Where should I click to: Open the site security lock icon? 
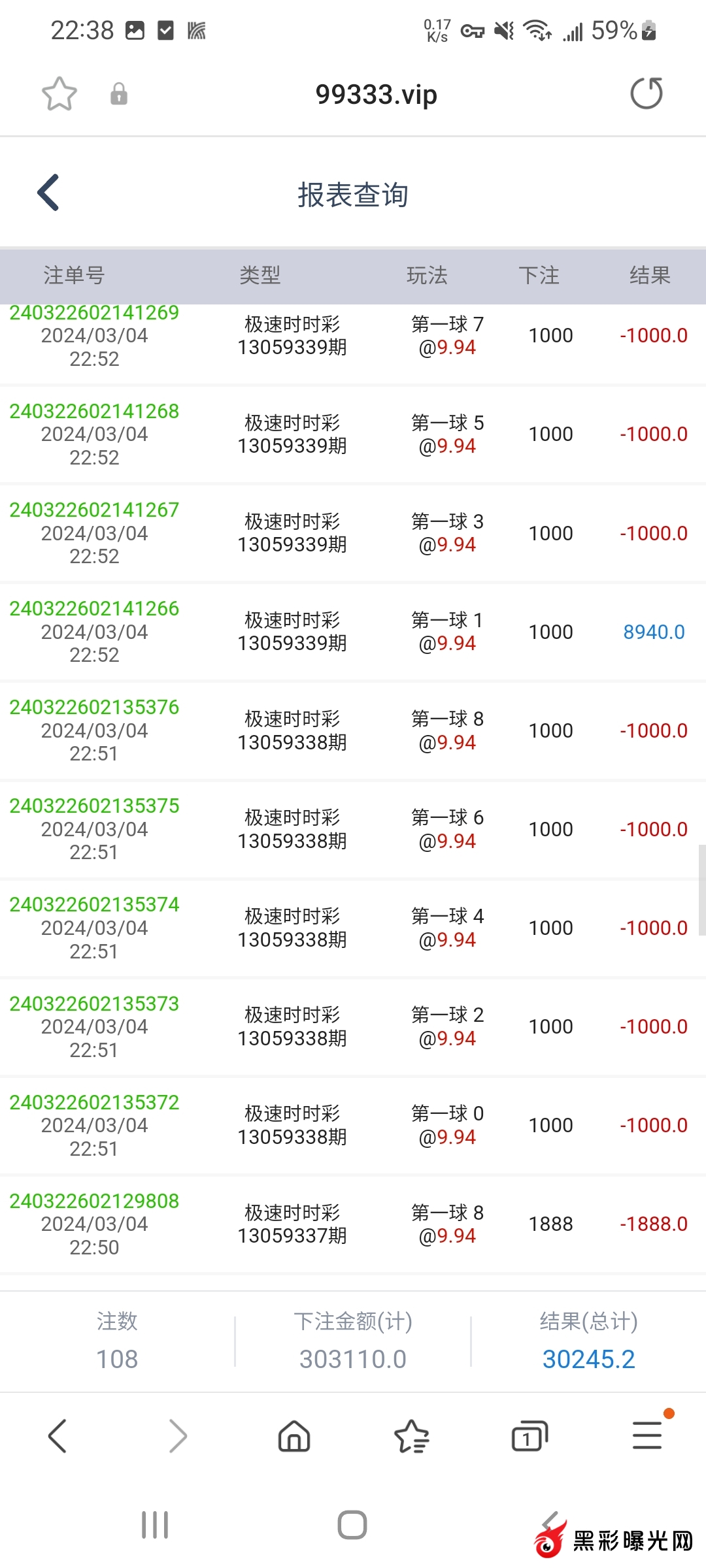click(x=119, y=94)
